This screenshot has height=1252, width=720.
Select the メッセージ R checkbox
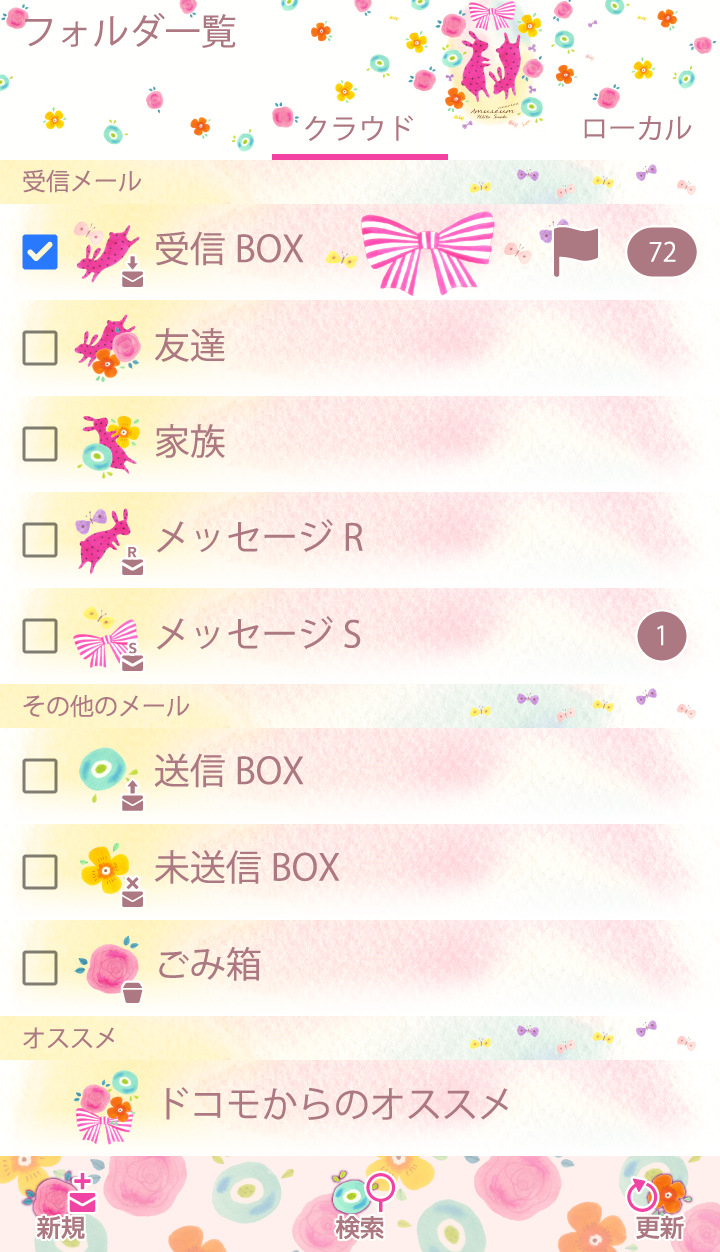click(x=40, y=540)
